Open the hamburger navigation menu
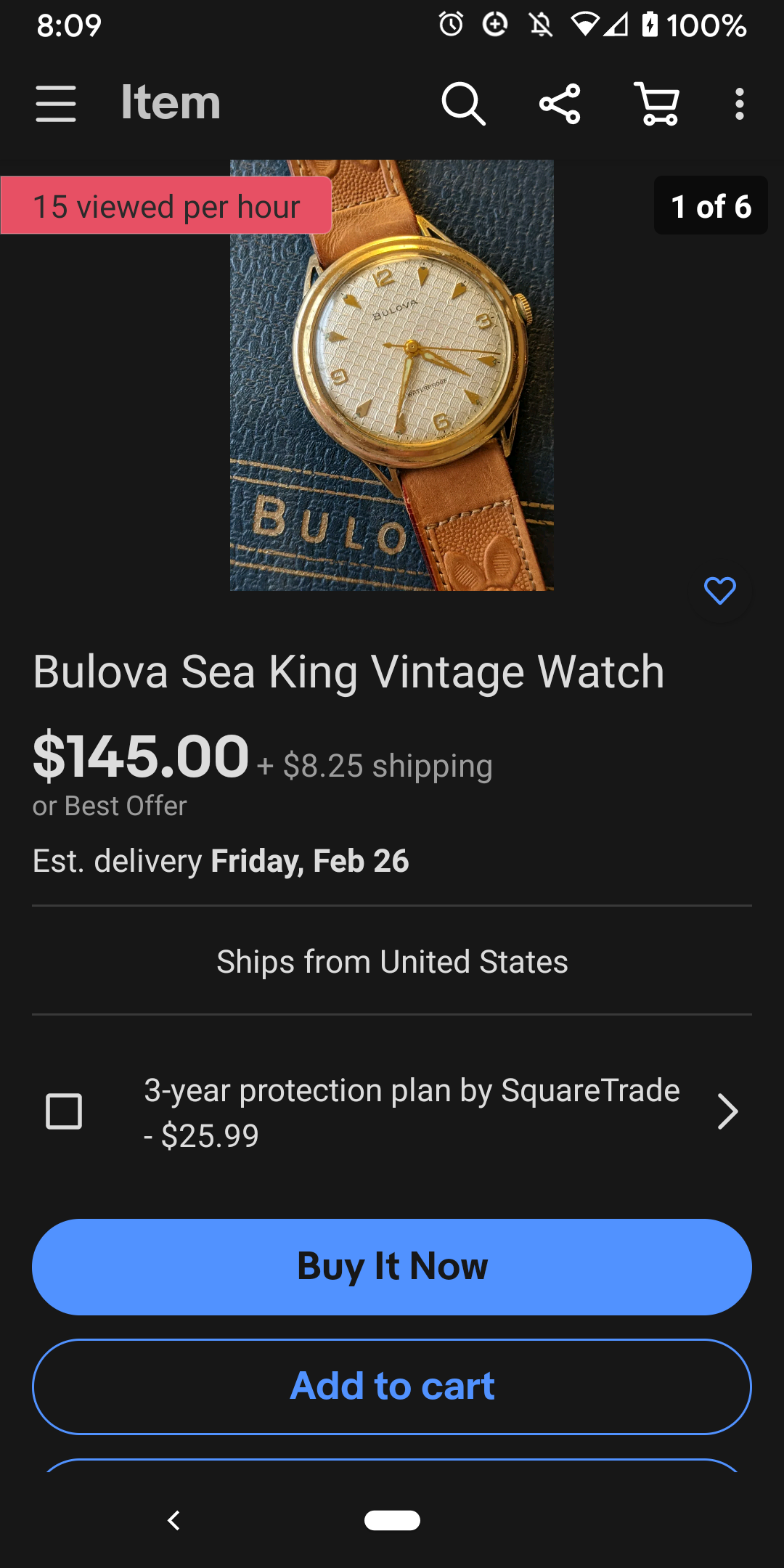This screenshot has height=1568, width=784. [56, 103]
